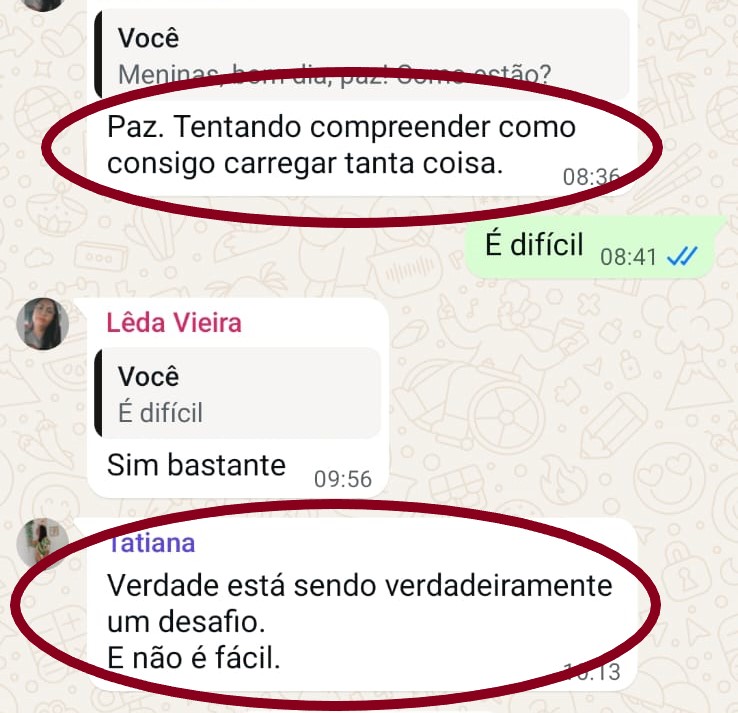Open Lêda Vieira's profile photo
The width and height of the screenshot is (738, 713).
[x=42, y=324]
